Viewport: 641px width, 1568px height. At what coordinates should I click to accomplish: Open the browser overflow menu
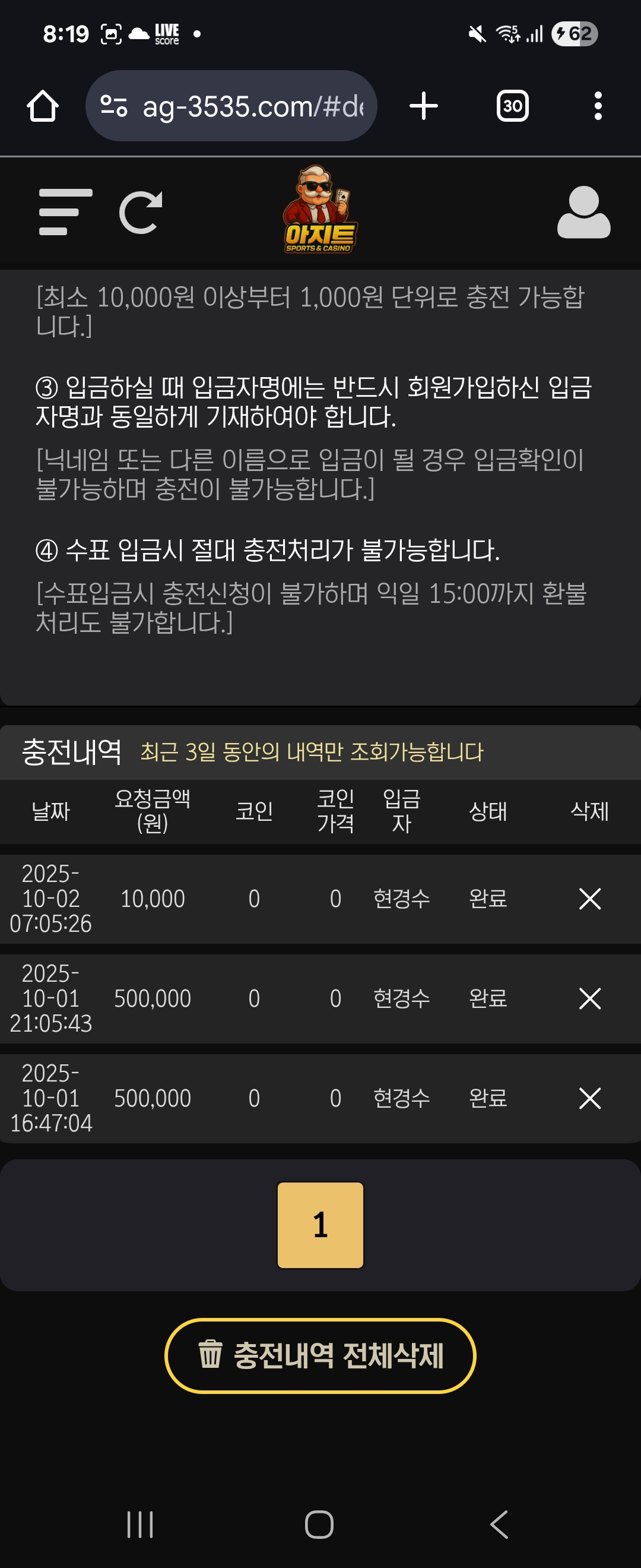tap(598, 106)
